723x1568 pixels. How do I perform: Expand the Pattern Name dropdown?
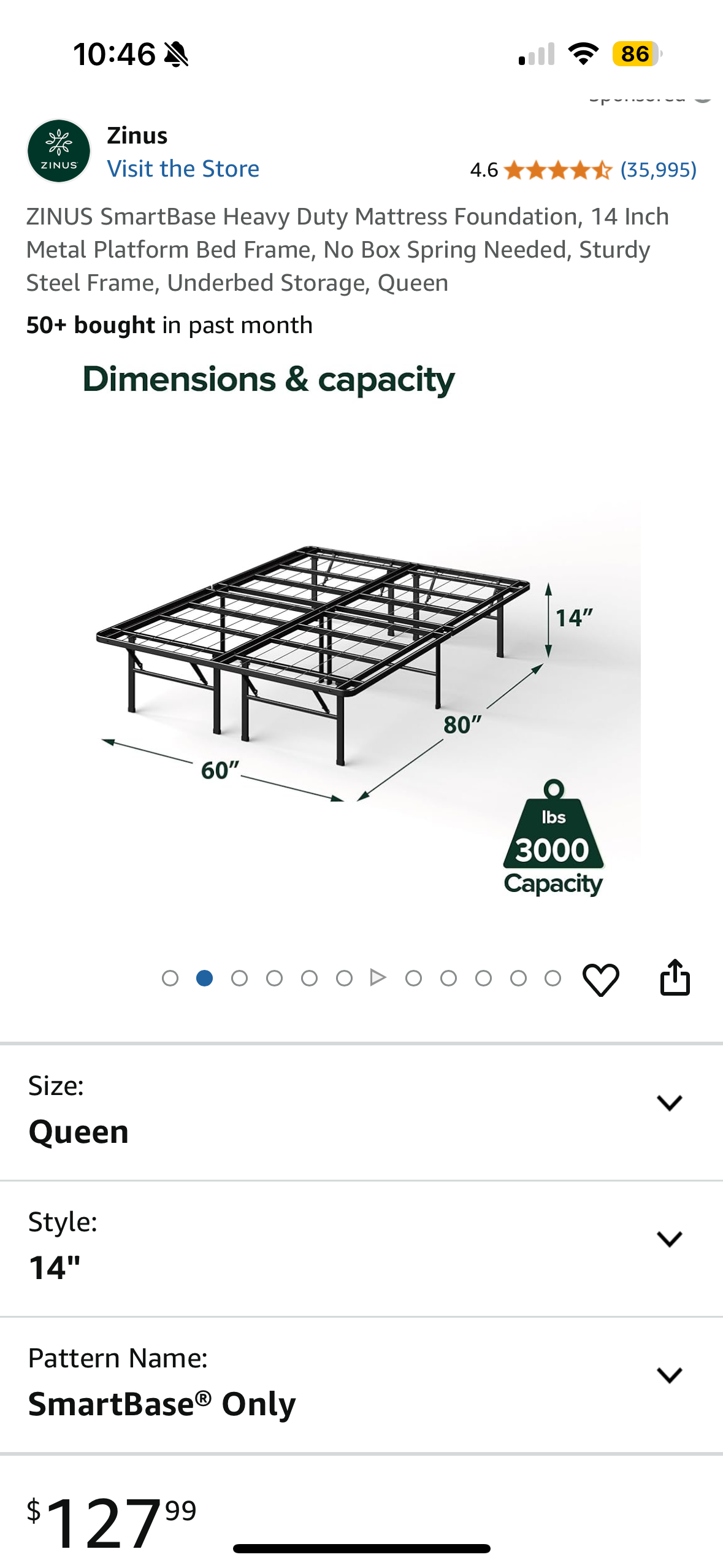(x=668, y=1375)
